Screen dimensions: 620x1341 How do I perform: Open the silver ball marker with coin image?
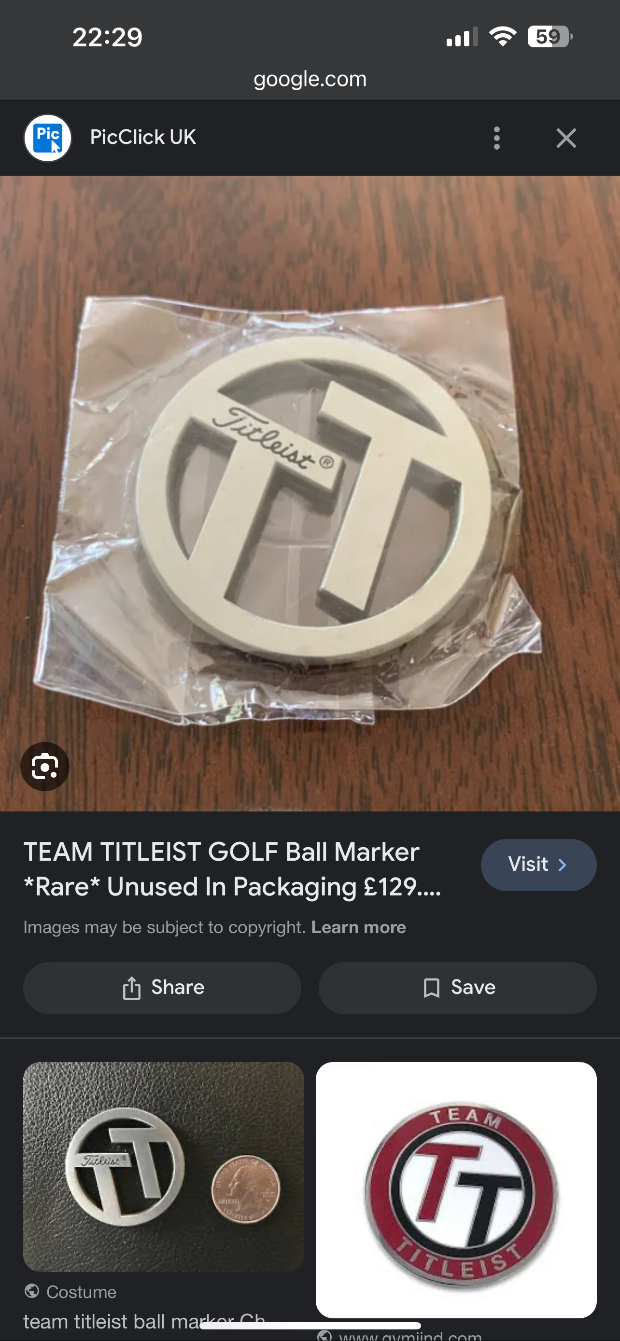click(163, 1166)
